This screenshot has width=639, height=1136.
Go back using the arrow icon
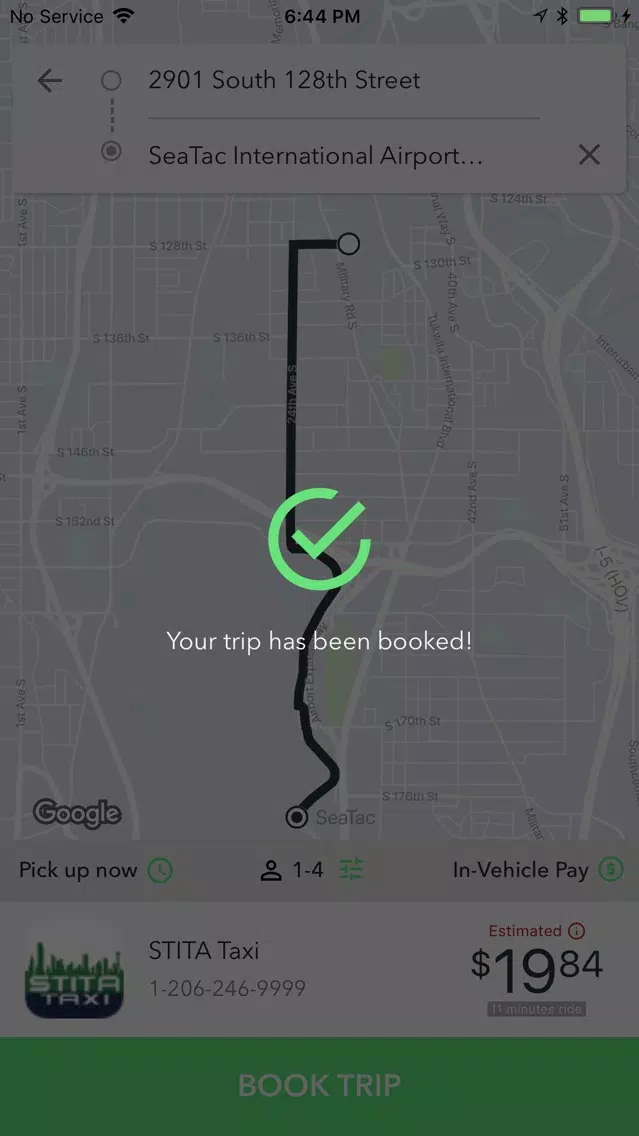[49, 80]
